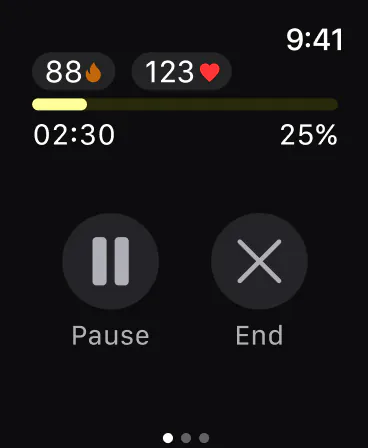Pause the workout

click(x=110, y=261)
